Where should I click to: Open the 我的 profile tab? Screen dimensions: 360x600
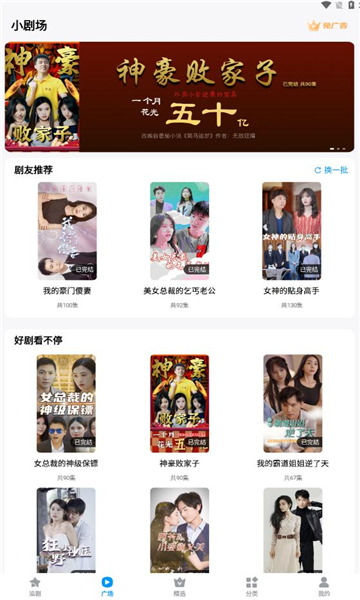coord(324,587)
